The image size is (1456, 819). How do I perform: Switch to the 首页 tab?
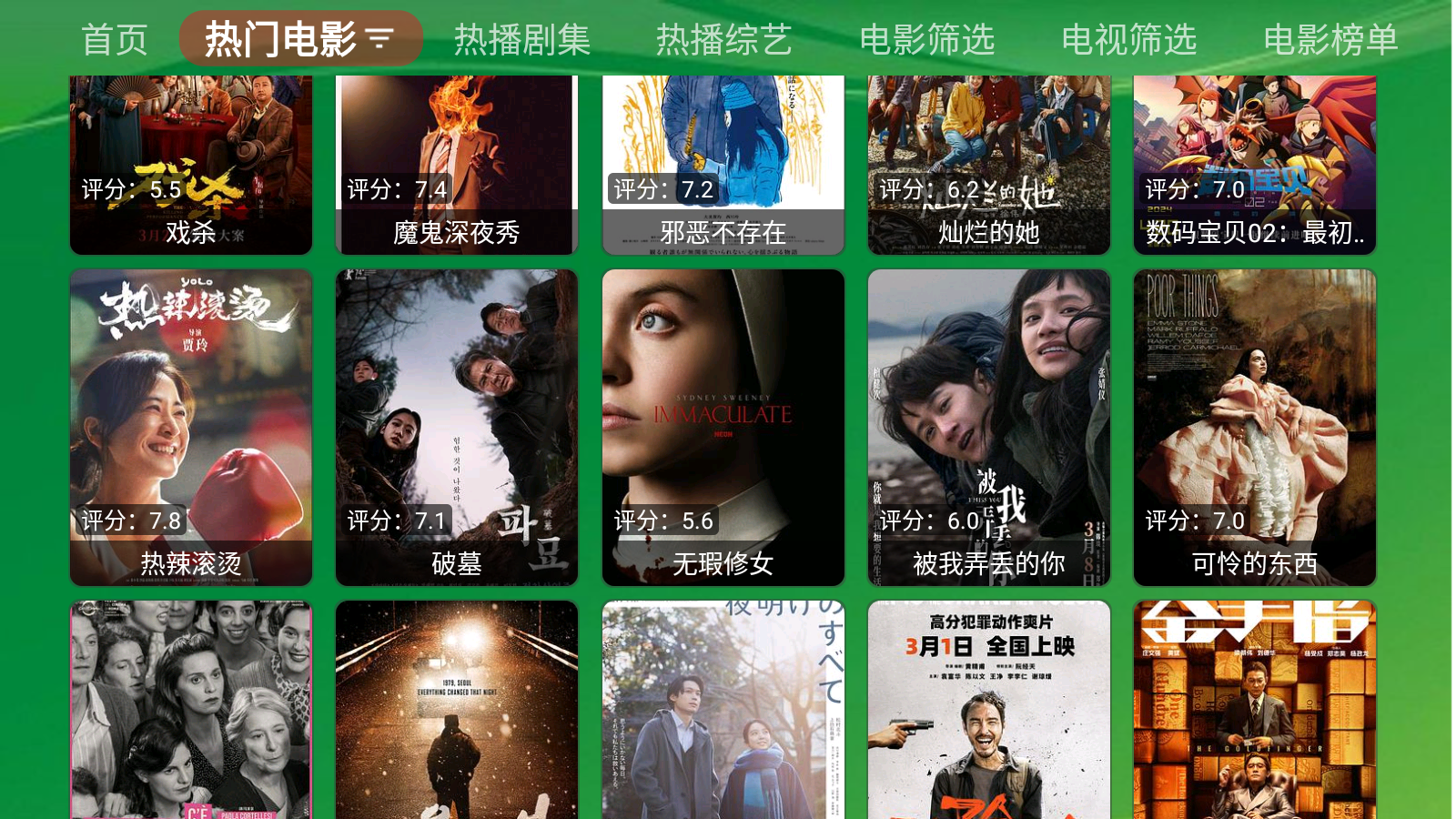(x=114, y=40)
